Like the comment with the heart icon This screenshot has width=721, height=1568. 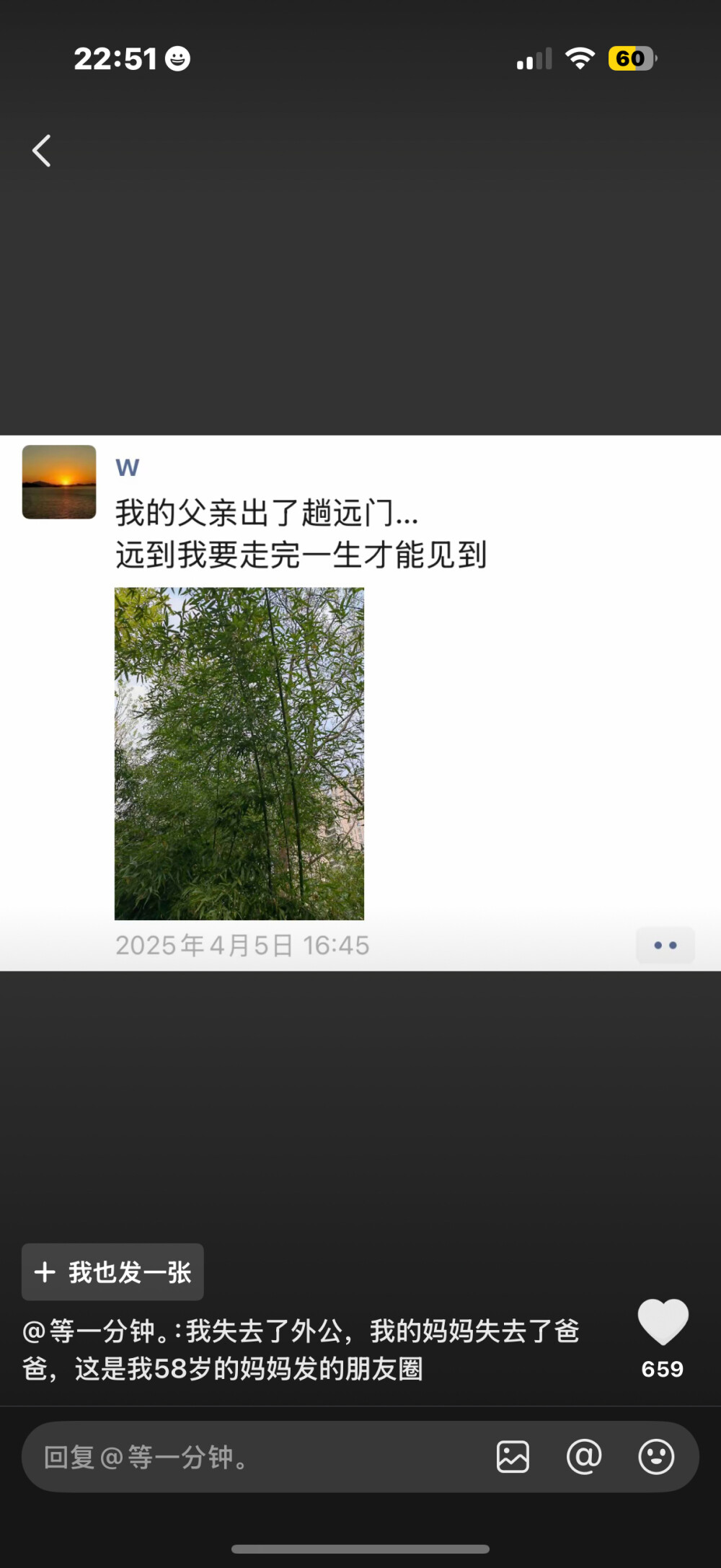coord(663,1321)
